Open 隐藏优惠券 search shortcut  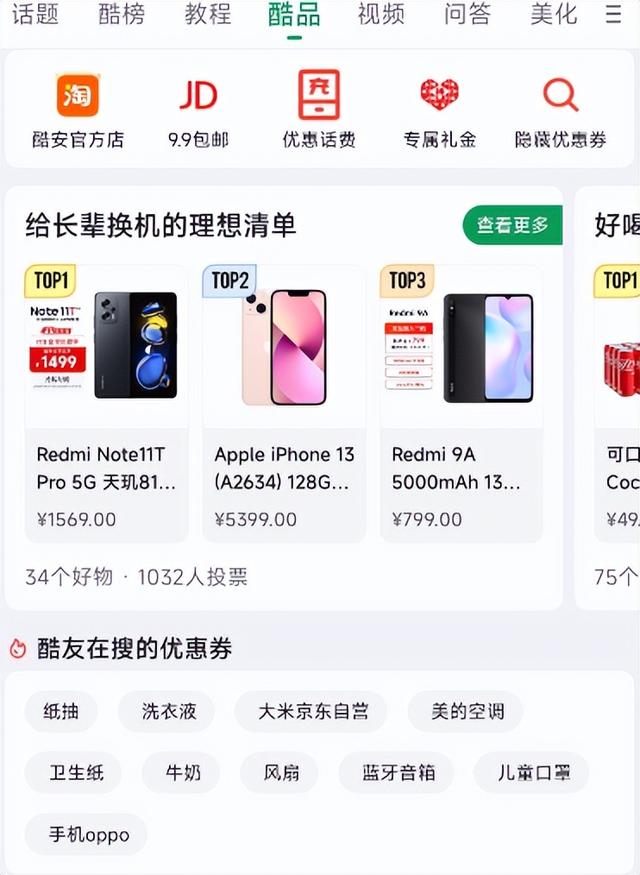pos(560,110)
